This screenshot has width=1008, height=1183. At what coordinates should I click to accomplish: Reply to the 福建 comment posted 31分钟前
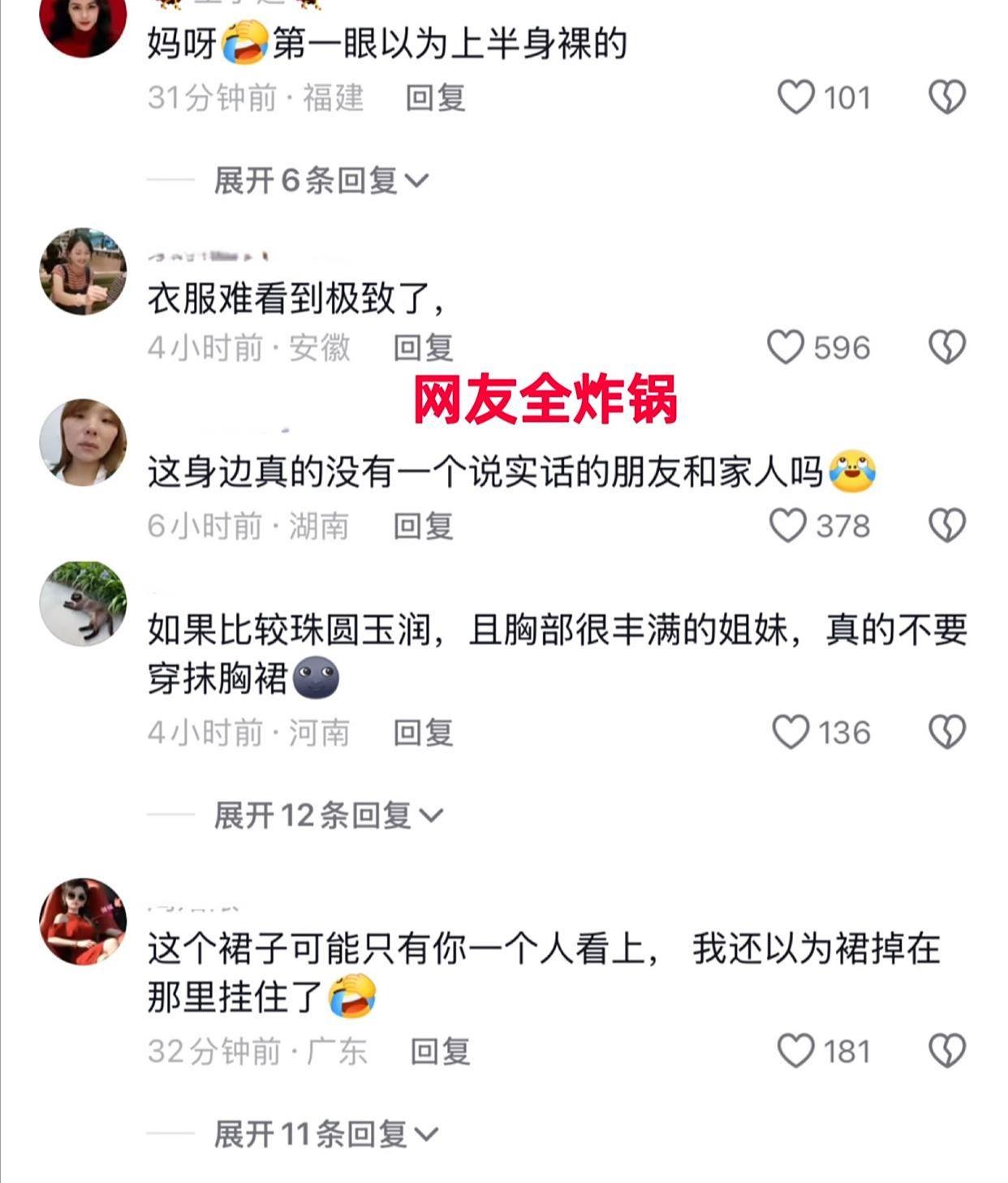pyautogui.click(x=435, y=98)
